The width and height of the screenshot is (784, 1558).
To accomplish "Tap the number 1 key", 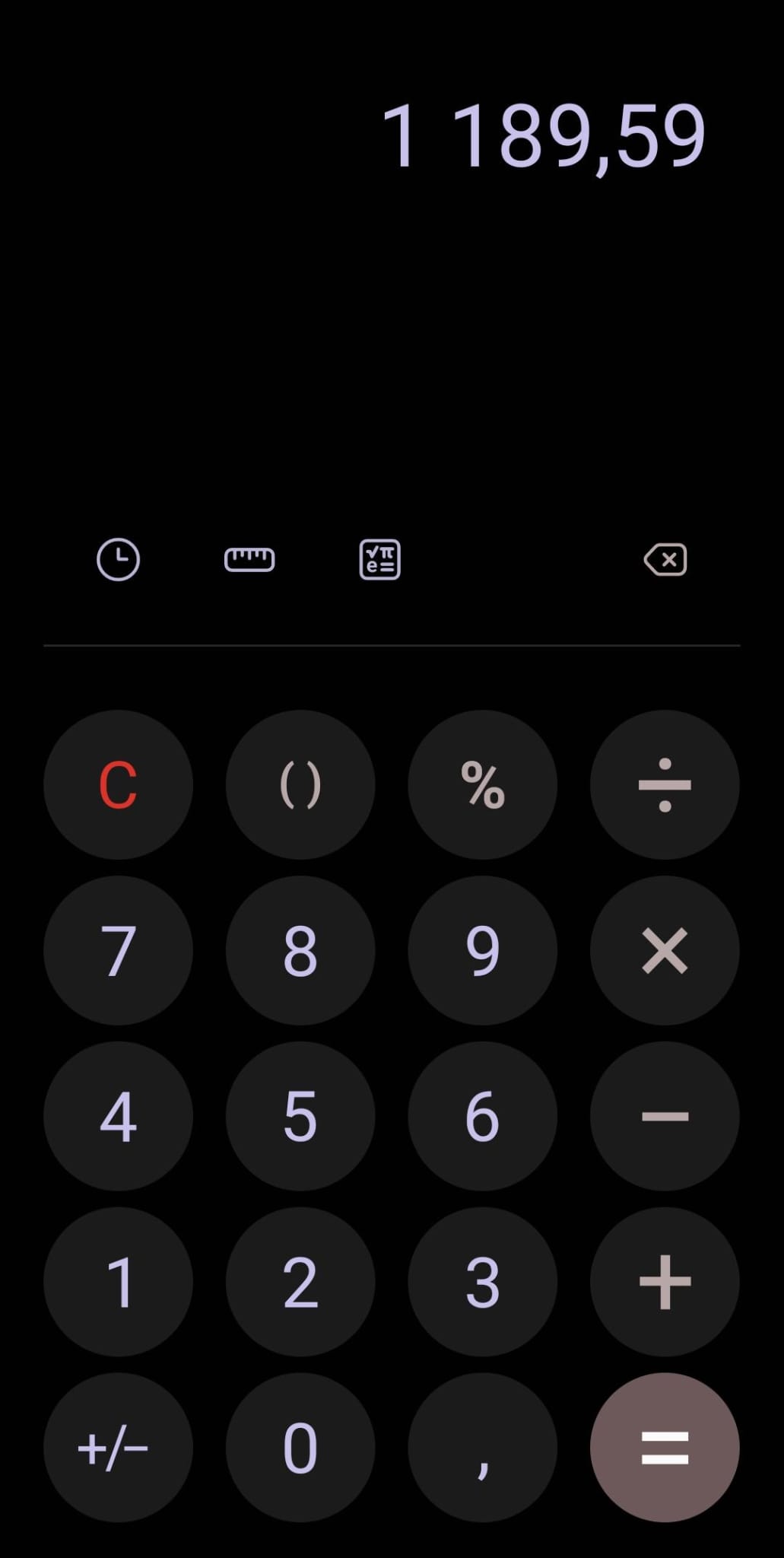I will pyautogui.click(x=118, y=1282).
